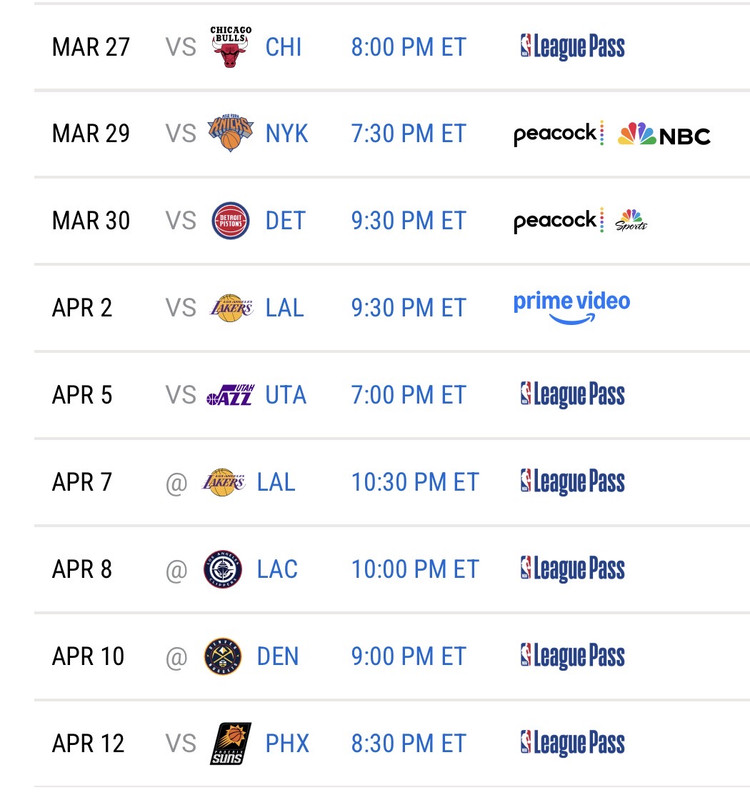
Task: Open the 8:00 PM ET game on MAR 27
Action: click(x=408, y=47)
